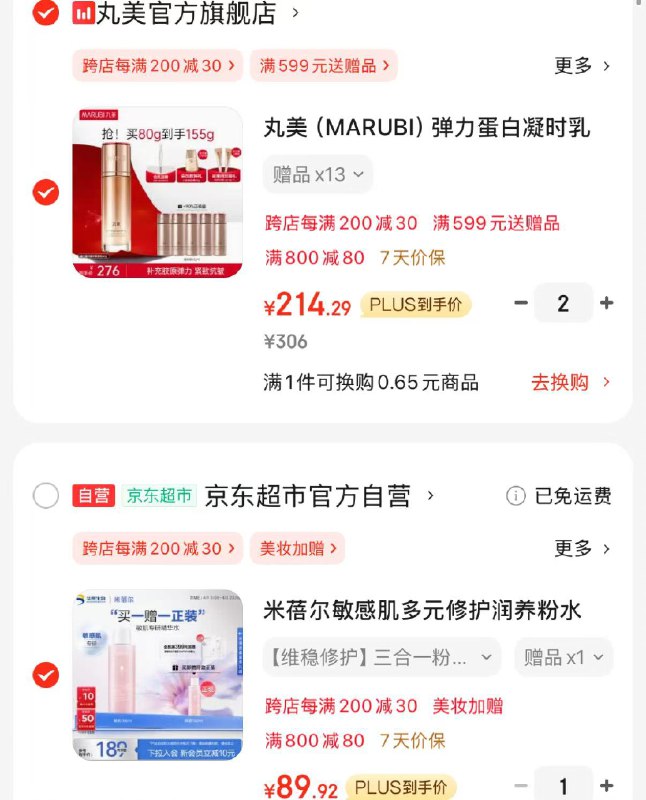Open the 美妆加赠 promotion chip
The height and width of the screenshot is (800, 646).
point(297,548)
